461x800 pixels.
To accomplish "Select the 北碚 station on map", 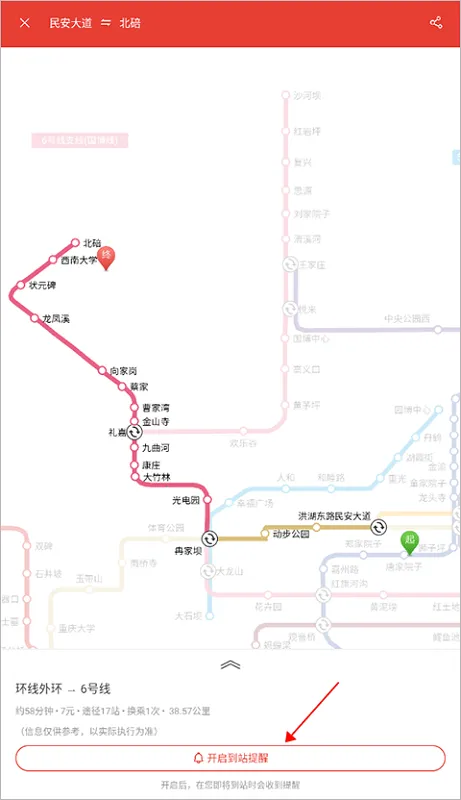I will [75, 242].
